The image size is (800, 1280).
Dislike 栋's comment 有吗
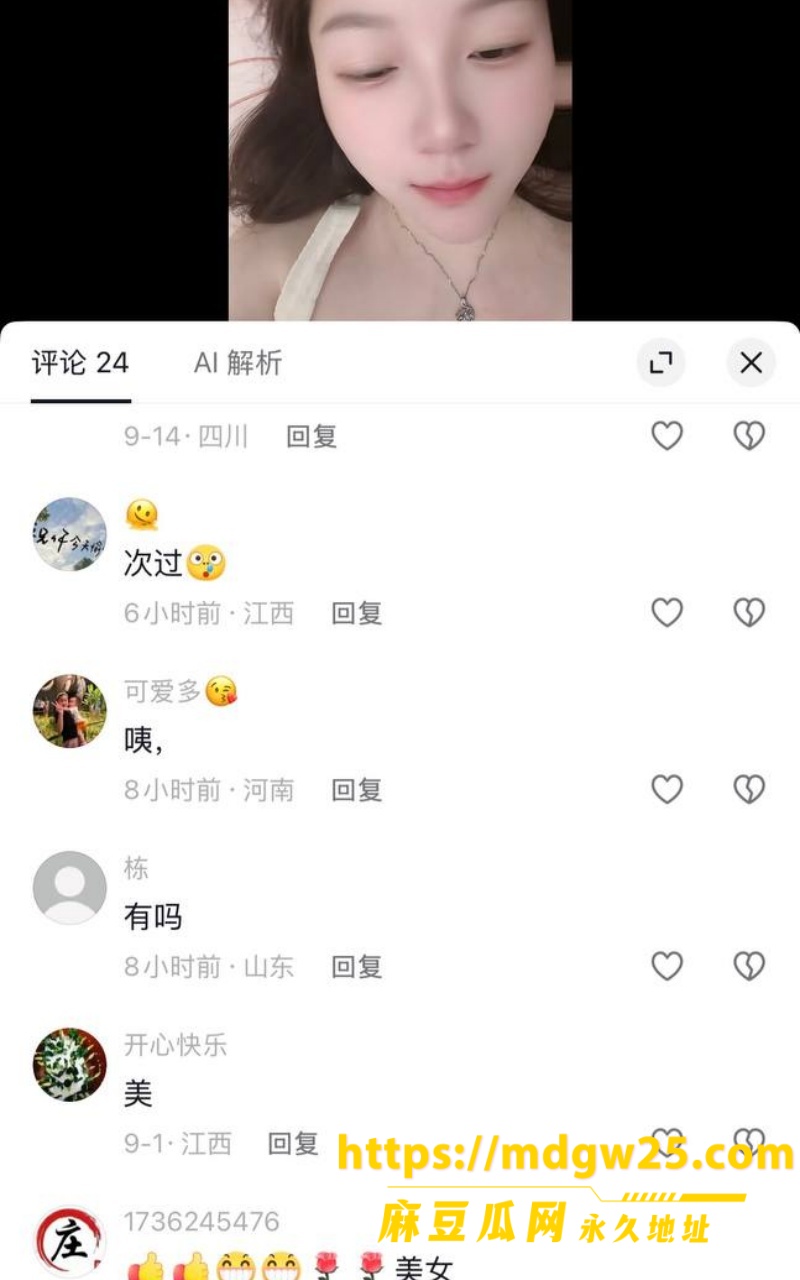(749, 965)
